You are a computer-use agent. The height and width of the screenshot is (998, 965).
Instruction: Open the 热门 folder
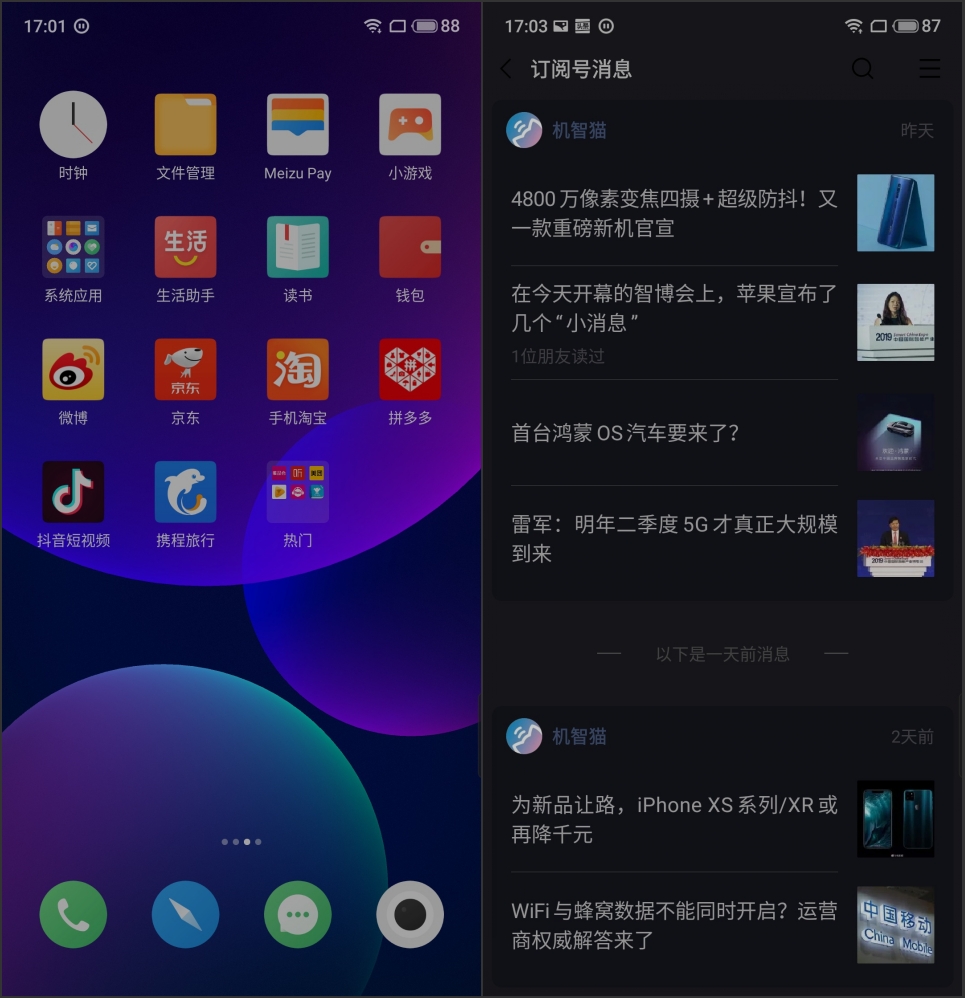[297, 492]
